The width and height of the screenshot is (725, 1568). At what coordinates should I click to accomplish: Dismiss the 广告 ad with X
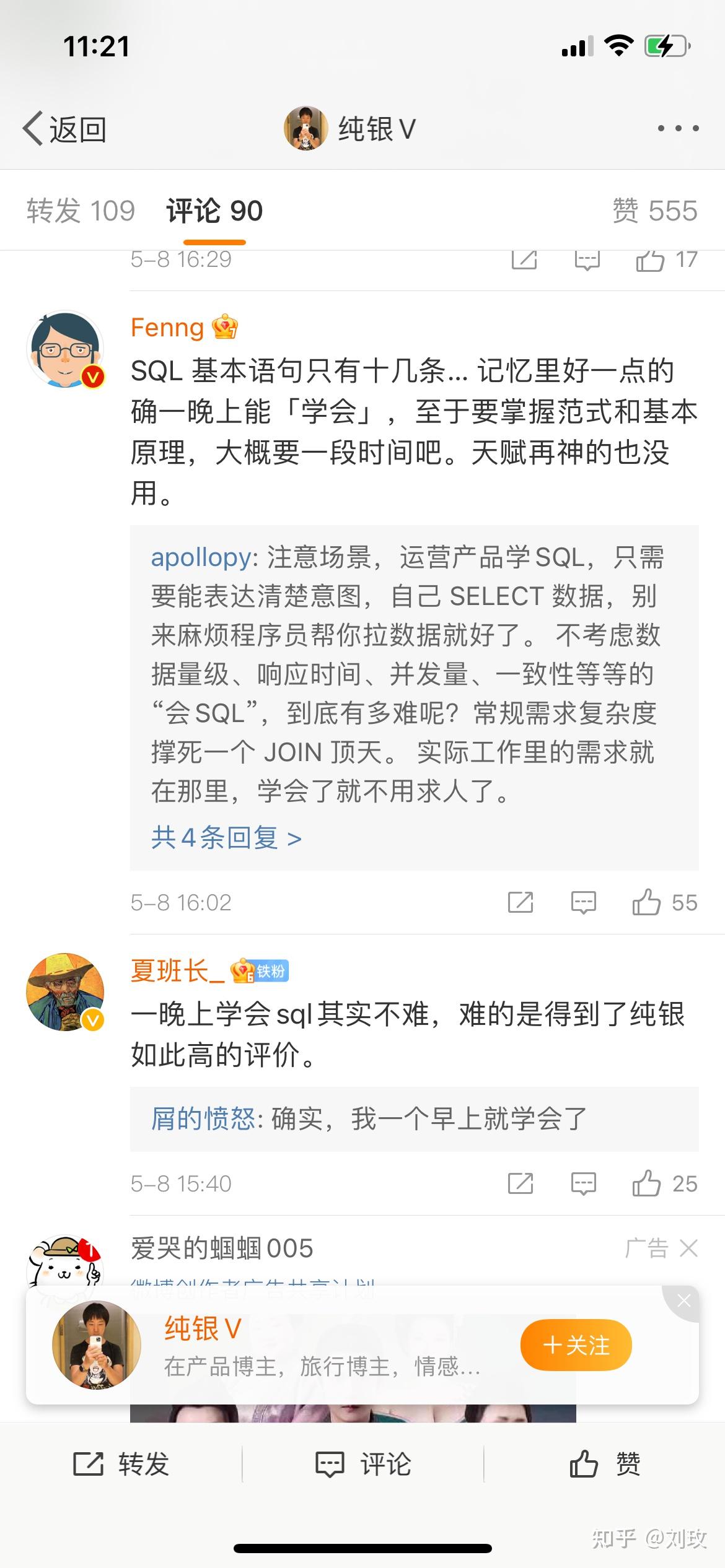pyautogui.click(x=688, y=1248)
